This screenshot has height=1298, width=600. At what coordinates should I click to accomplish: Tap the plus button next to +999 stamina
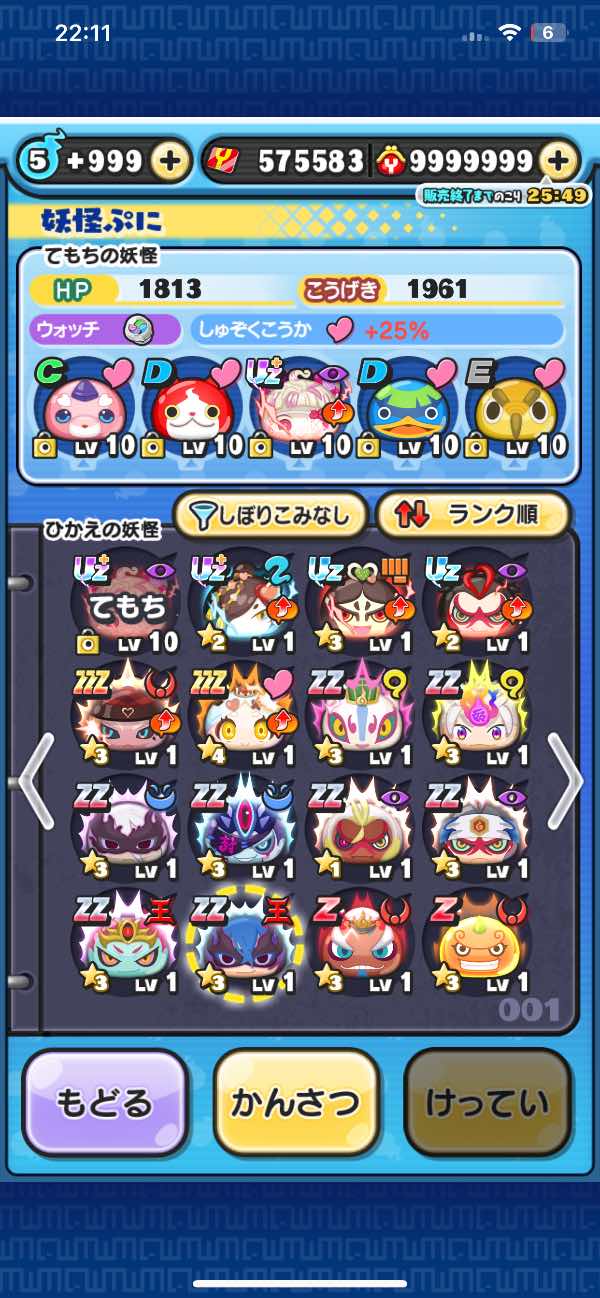tap(171, 161)
